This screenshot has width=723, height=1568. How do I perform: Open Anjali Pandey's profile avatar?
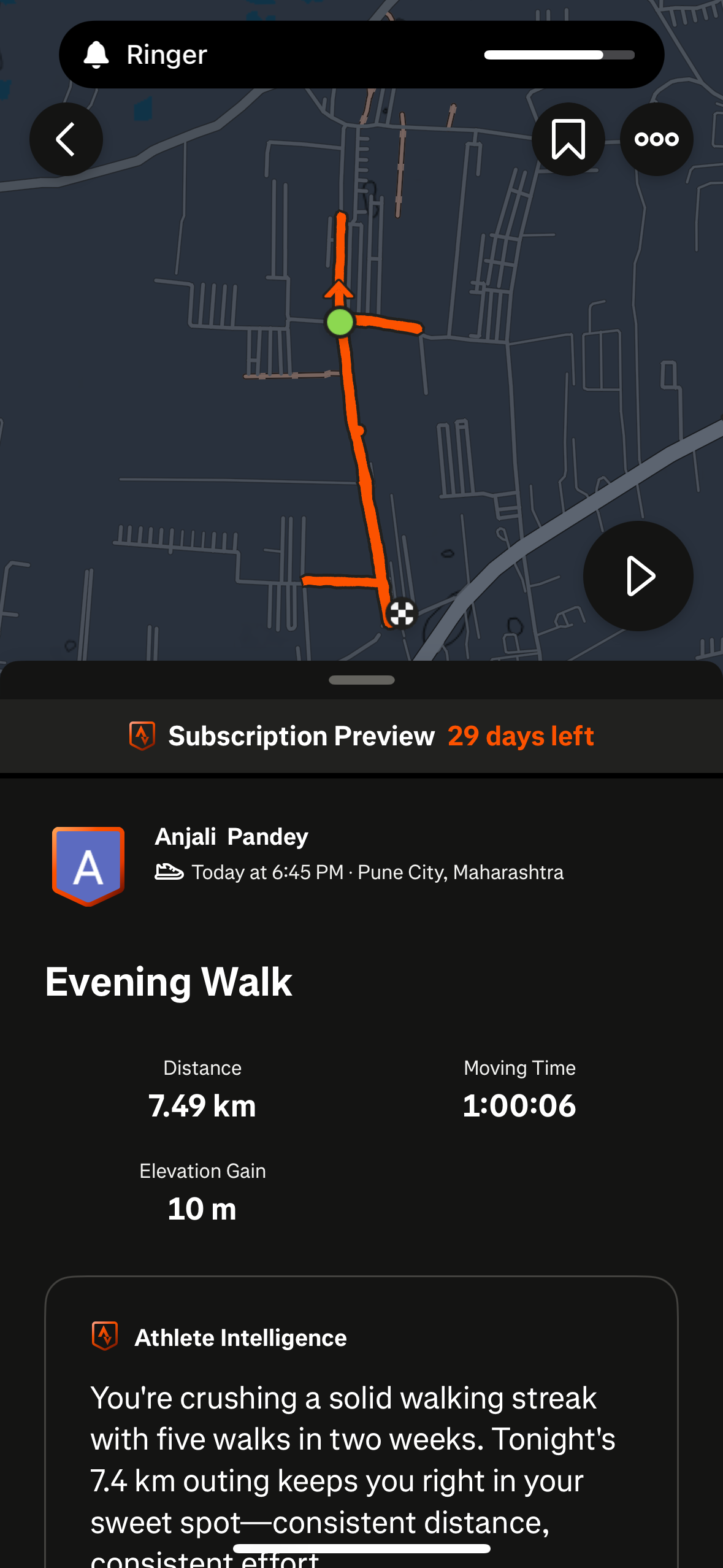tap(88, 865)
